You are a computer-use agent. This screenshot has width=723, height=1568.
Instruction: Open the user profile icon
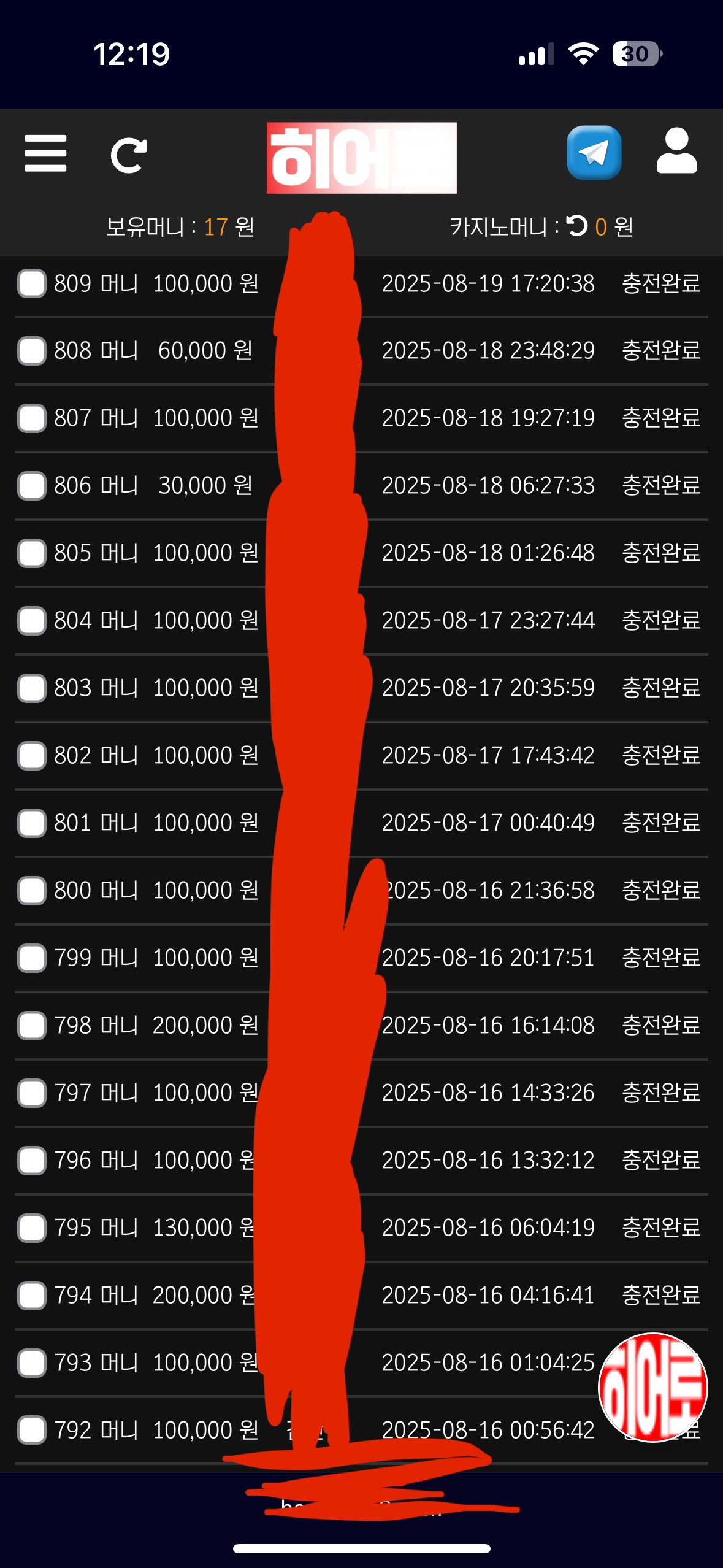tap(676, 152)
